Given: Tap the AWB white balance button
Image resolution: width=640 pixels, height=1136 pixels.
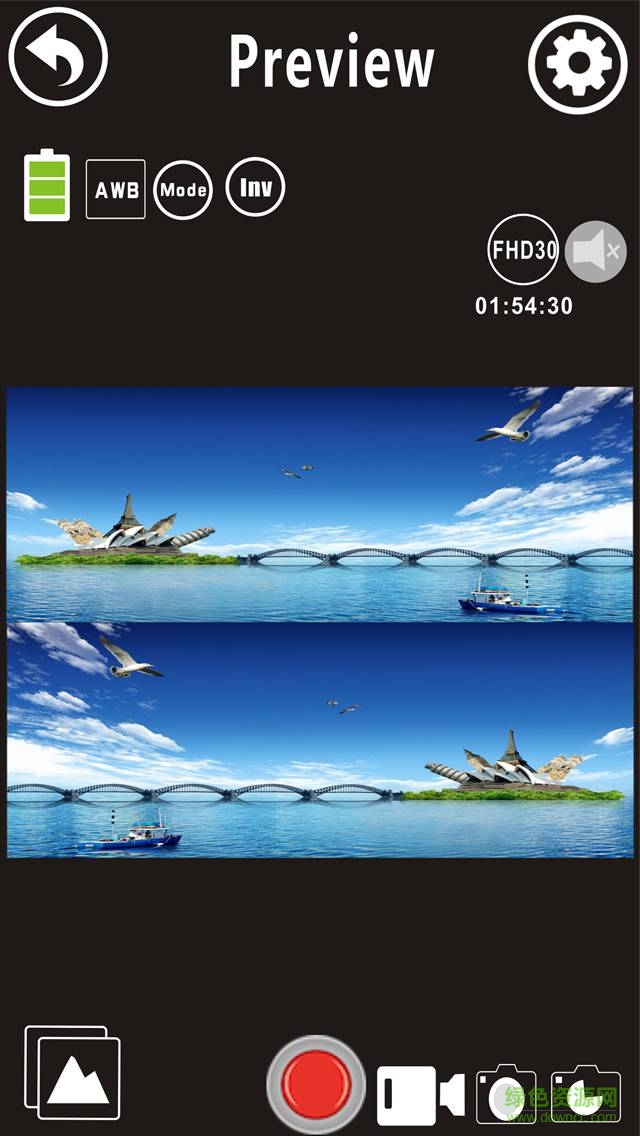Looking at the screenshot, I should 116,189.
